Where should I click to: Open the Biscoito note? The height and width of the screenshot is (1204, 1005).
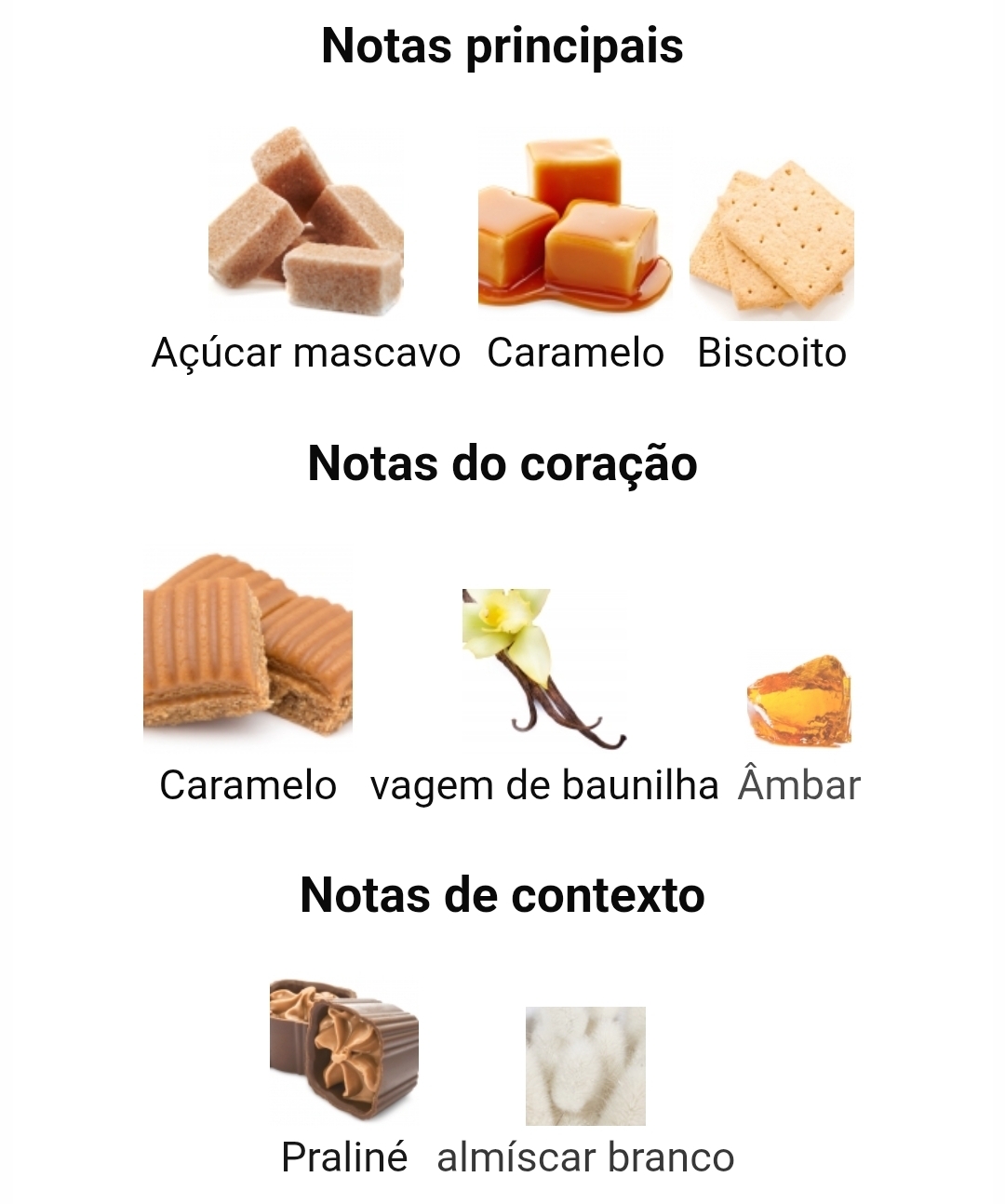click(x=771, y=242)
